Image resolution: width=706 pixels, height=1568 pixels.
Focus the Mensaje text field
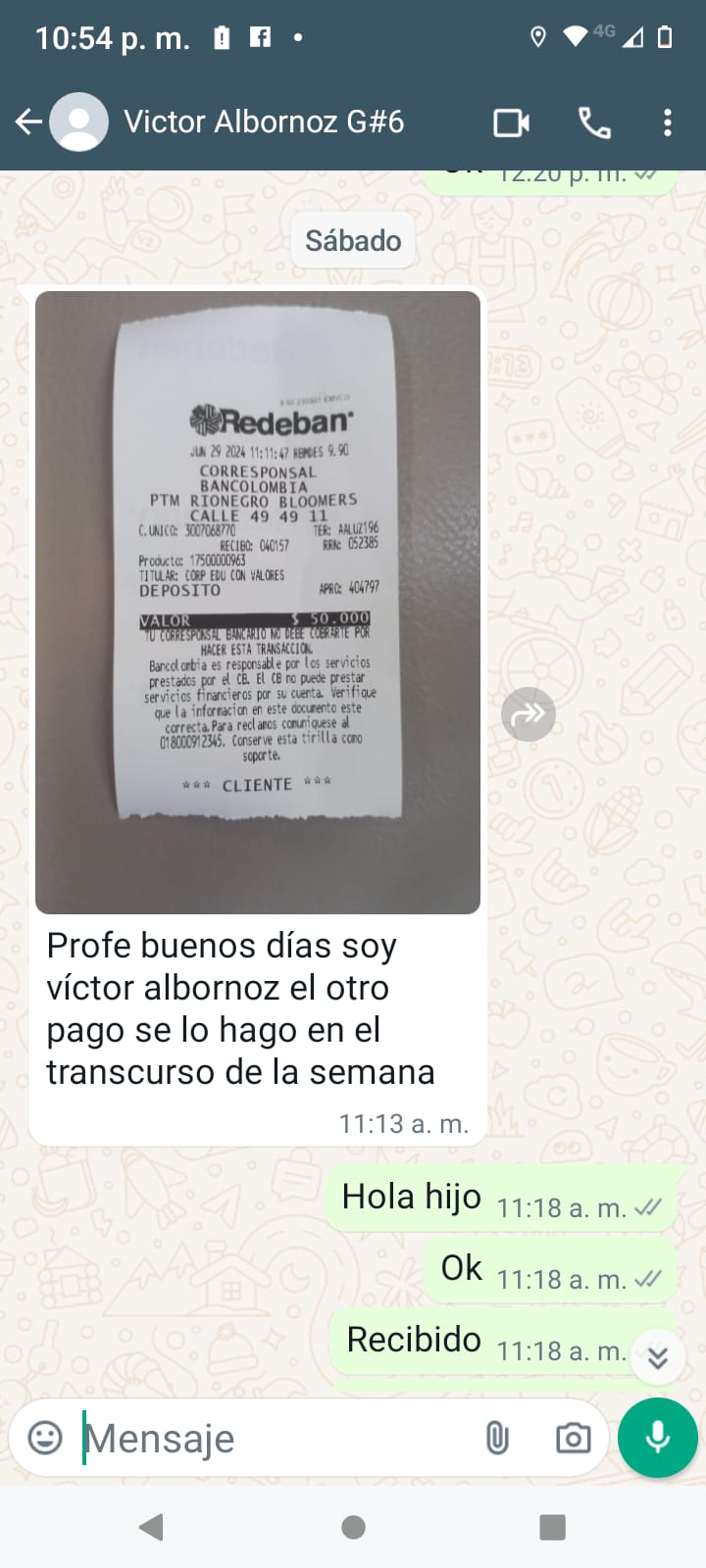coord(275,1438)
